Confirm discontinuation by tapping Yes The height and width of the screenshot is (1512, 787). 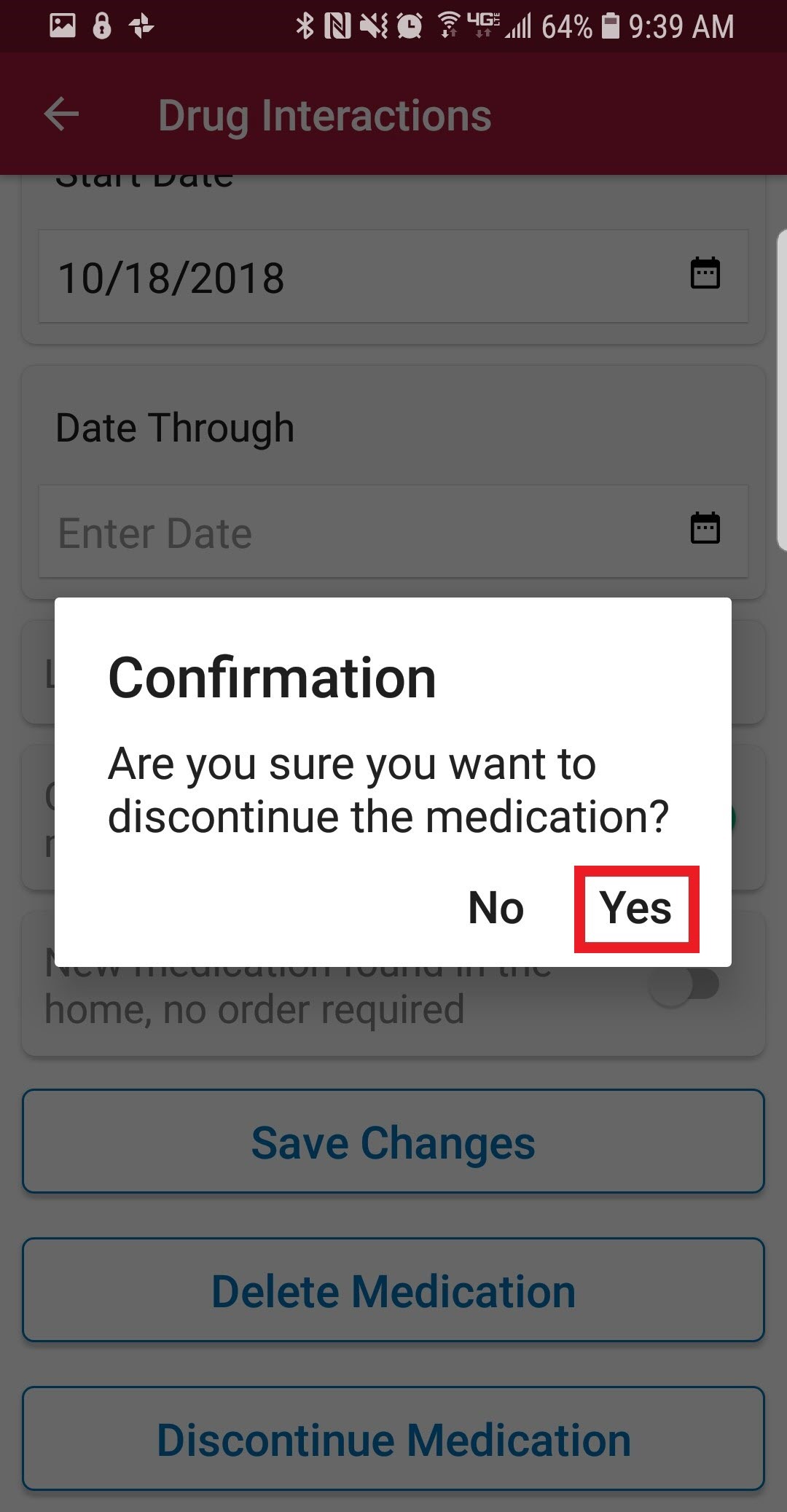[x=635, y=909]
